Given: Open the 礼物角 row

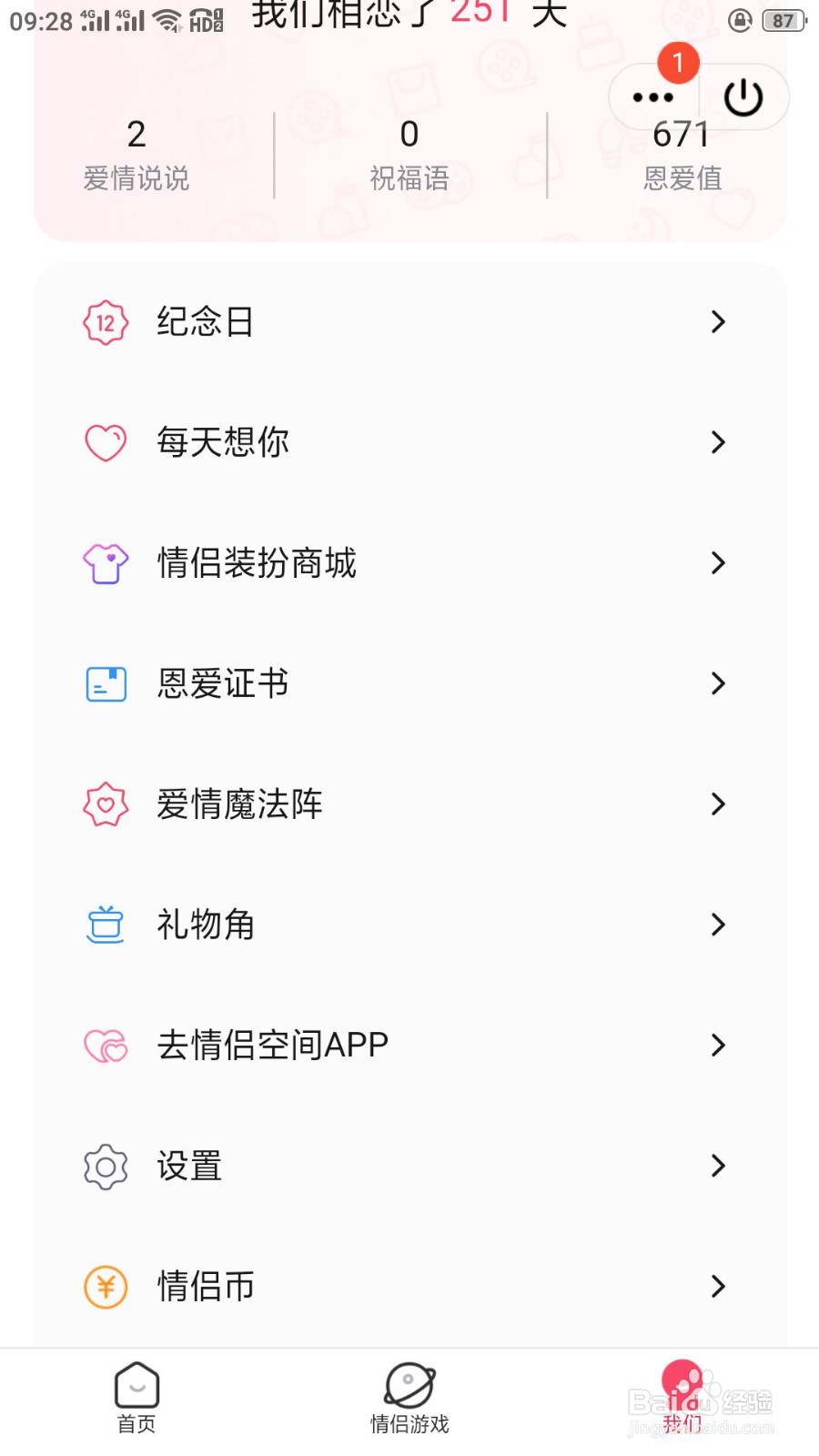Looking at the screenshot, I should click(409, 925).
